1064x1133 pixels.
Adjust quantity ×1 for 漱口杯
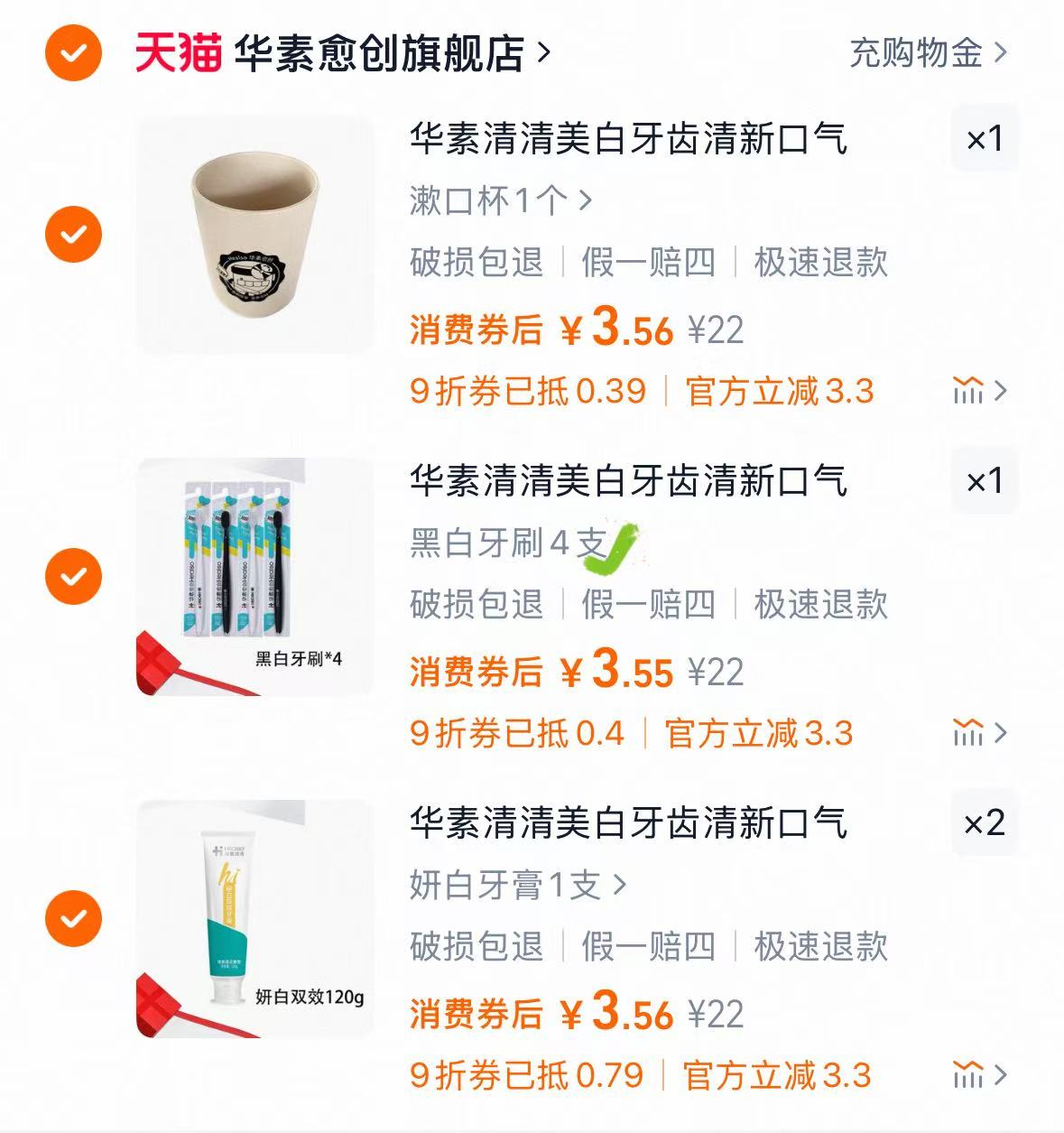tap(985, 139)
